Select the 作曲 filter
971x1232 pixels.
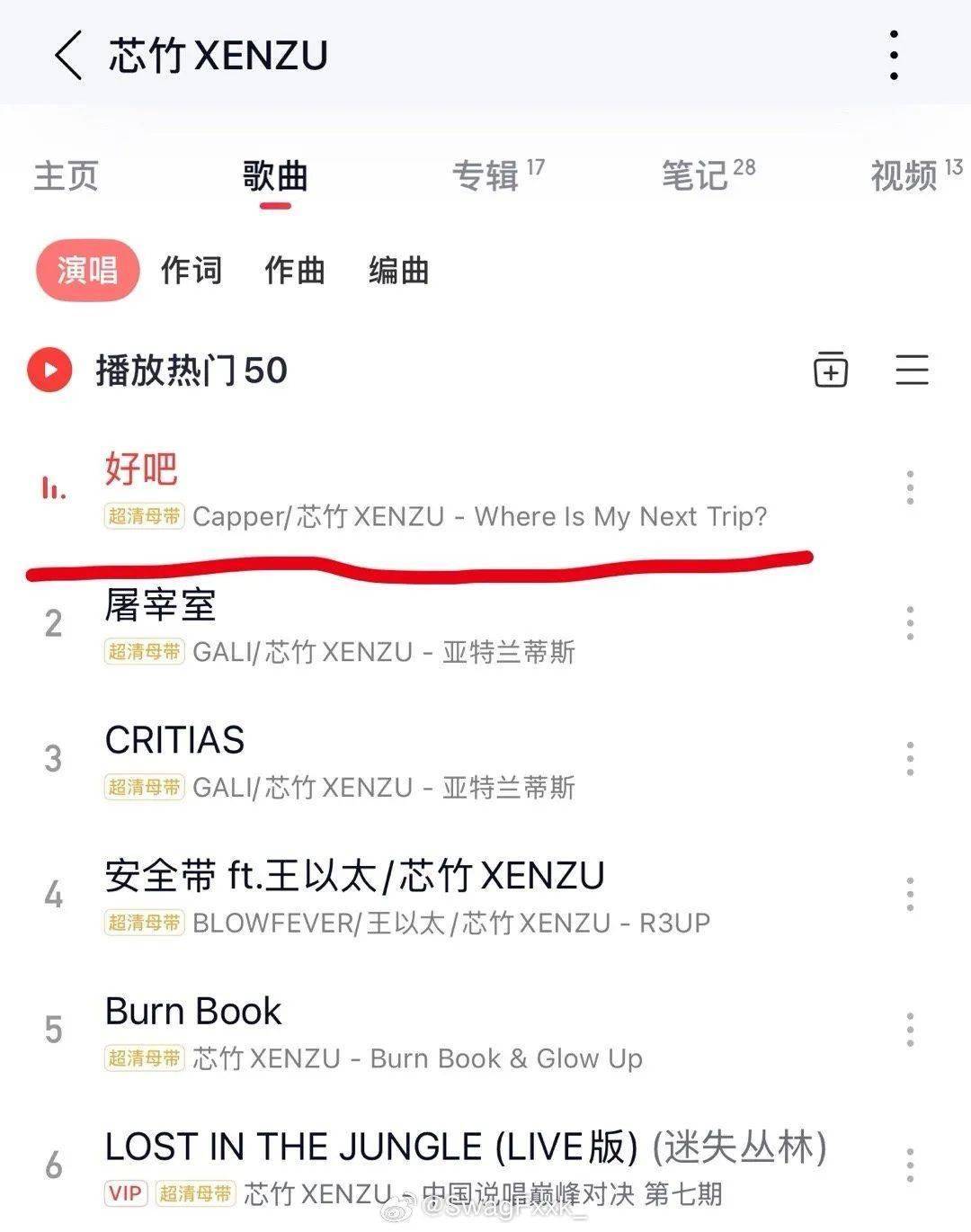(x=295, y=270)
